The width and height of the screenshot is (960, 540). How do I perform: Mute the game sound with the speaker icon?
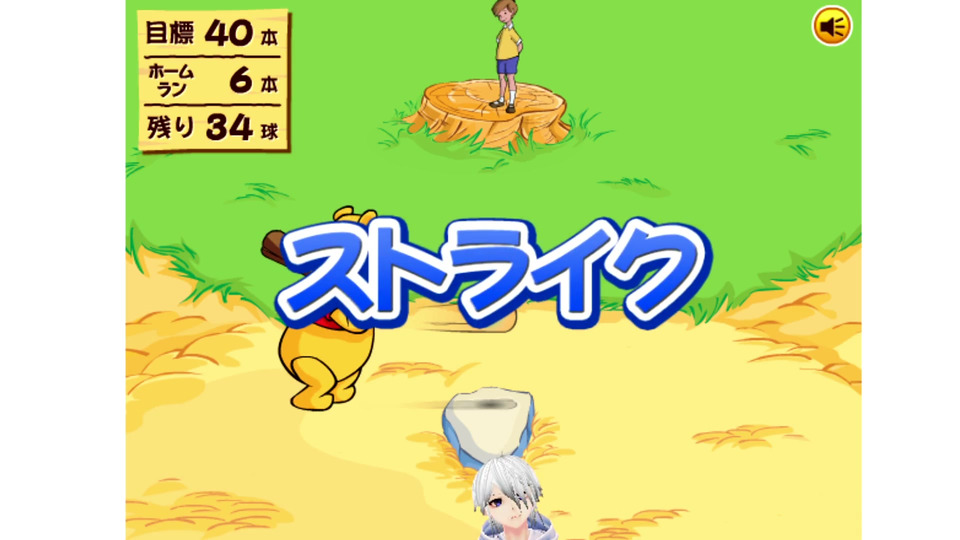coord(831,27)
